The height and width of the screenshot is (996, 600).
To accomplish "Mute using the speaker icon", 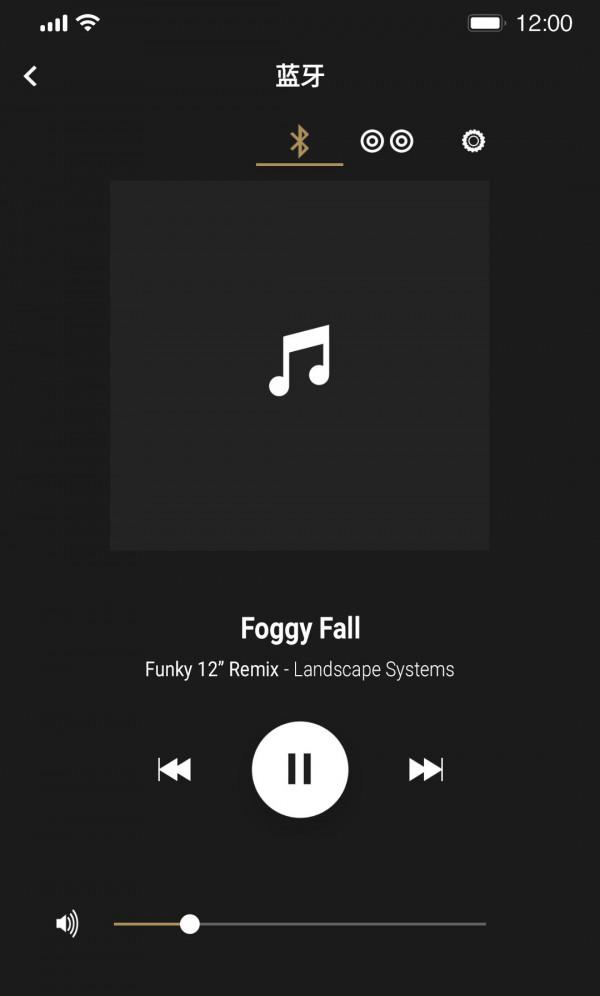I will click(x=67, y=924).
